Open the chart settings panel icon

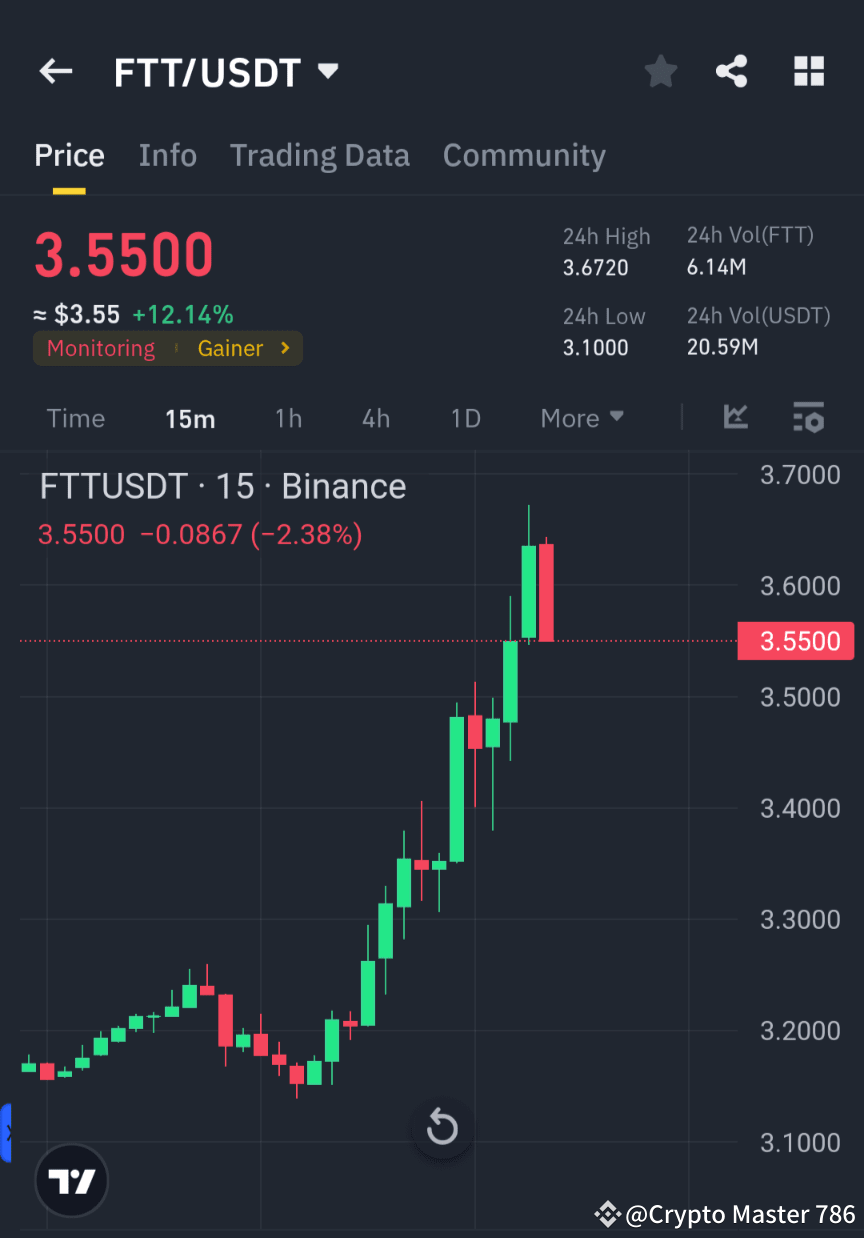click(808, 417)
